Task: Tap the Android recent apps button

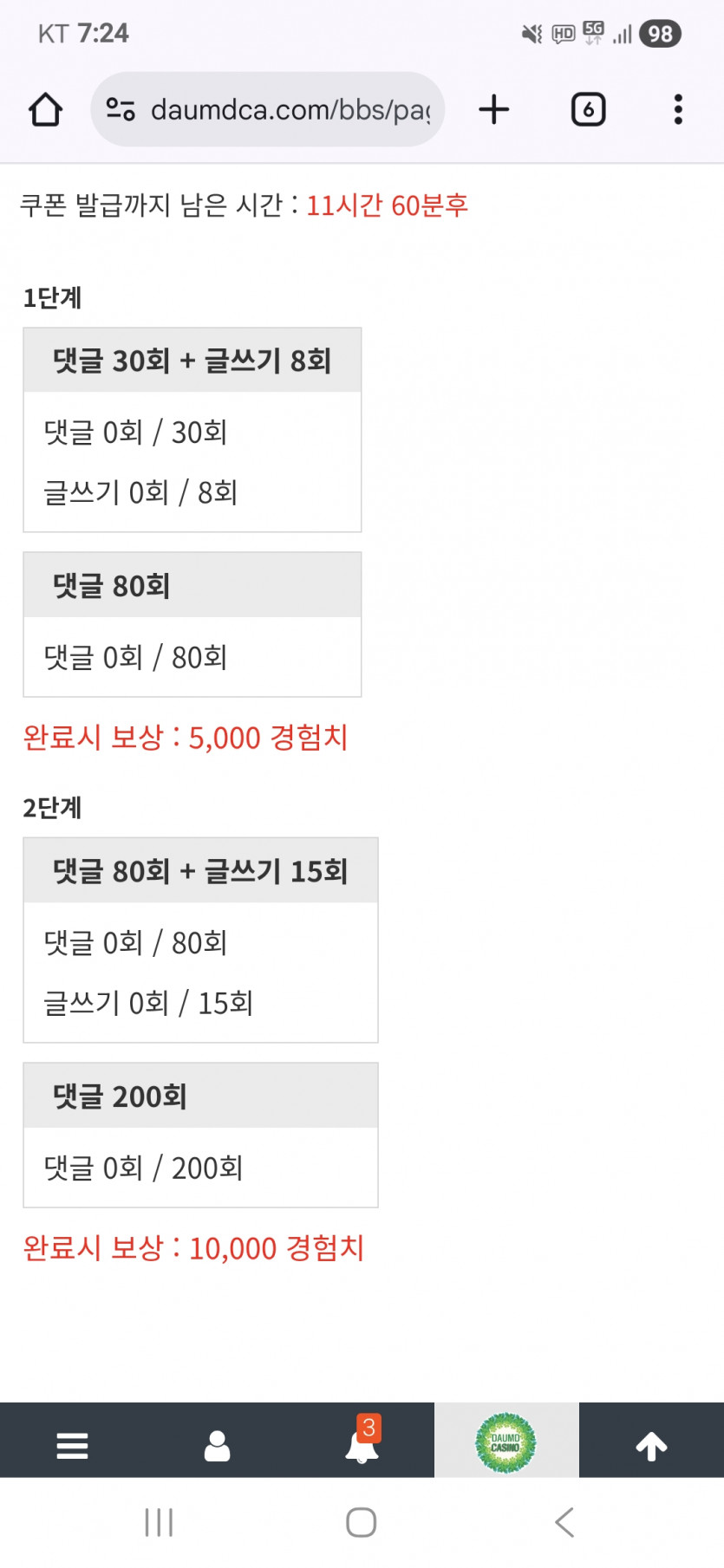Action: point(158,1521)
